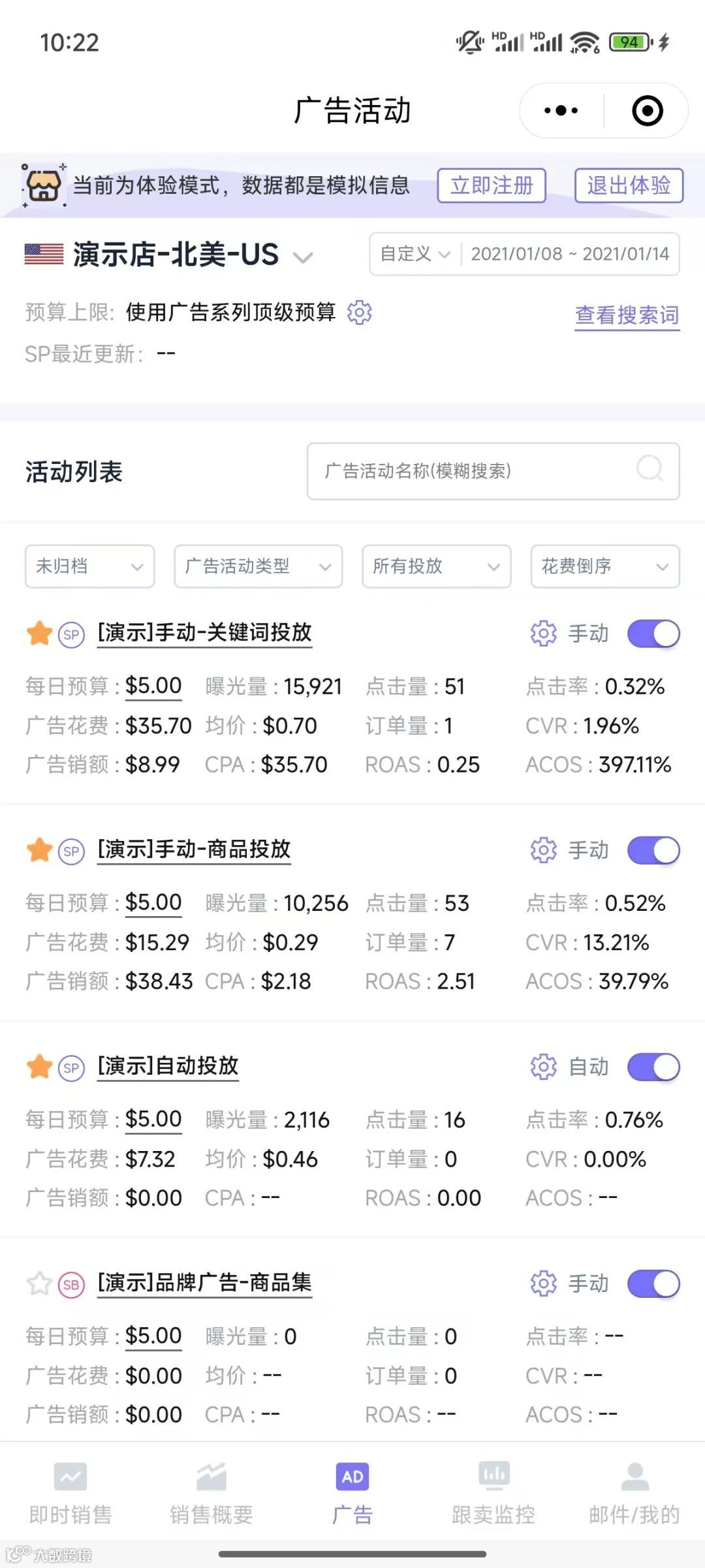Viewport: 705px width, 1568px height.
Task: Tap the 立即注册 register button
Action: click(x=492, y=185)
